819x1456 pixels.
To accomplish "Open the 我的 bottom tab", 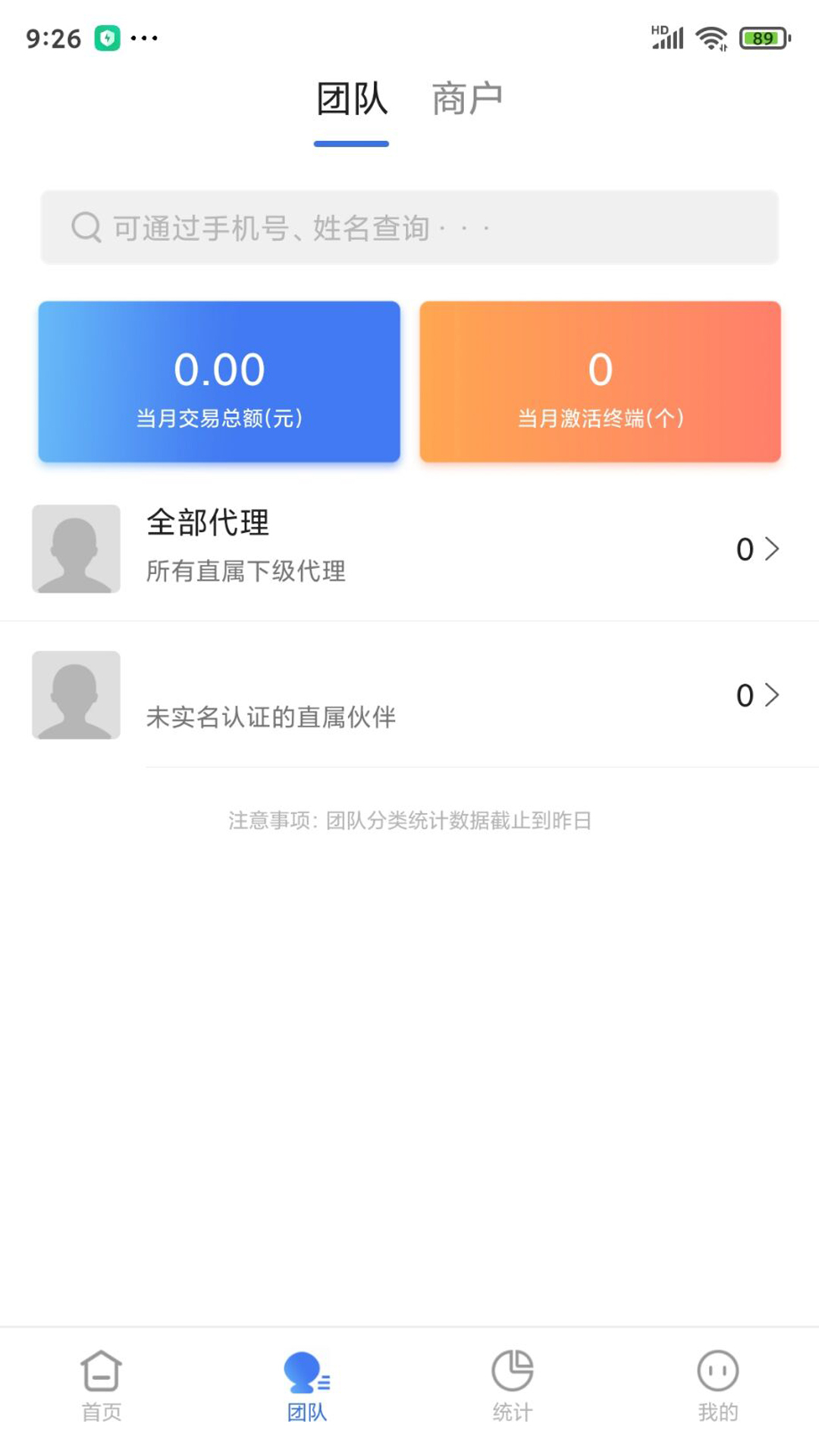I will pyautogui.click(x=717, y=1386).
